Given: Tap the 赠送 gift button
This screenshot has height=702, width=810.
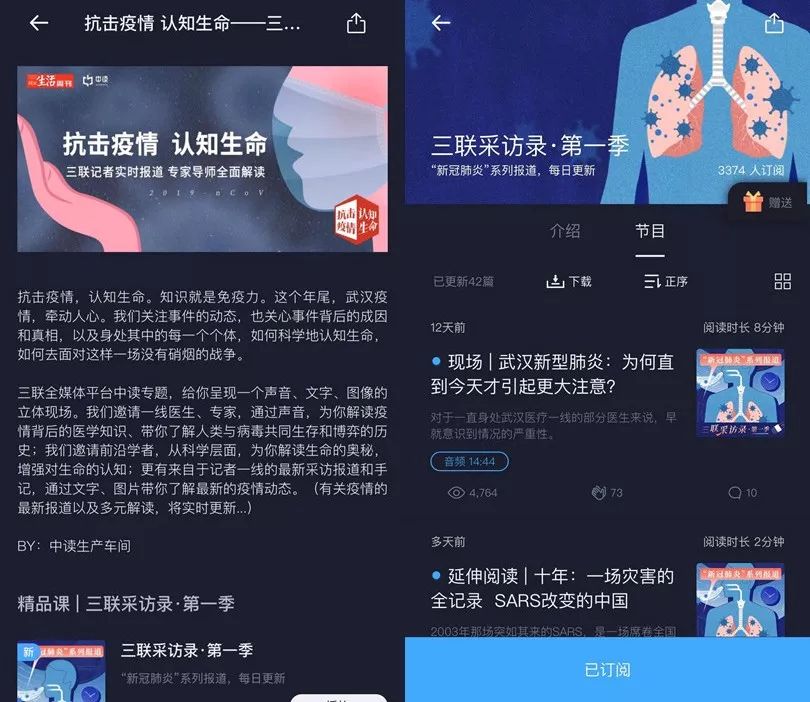Looking at the screenshot, I should click(x=769, y=203).
